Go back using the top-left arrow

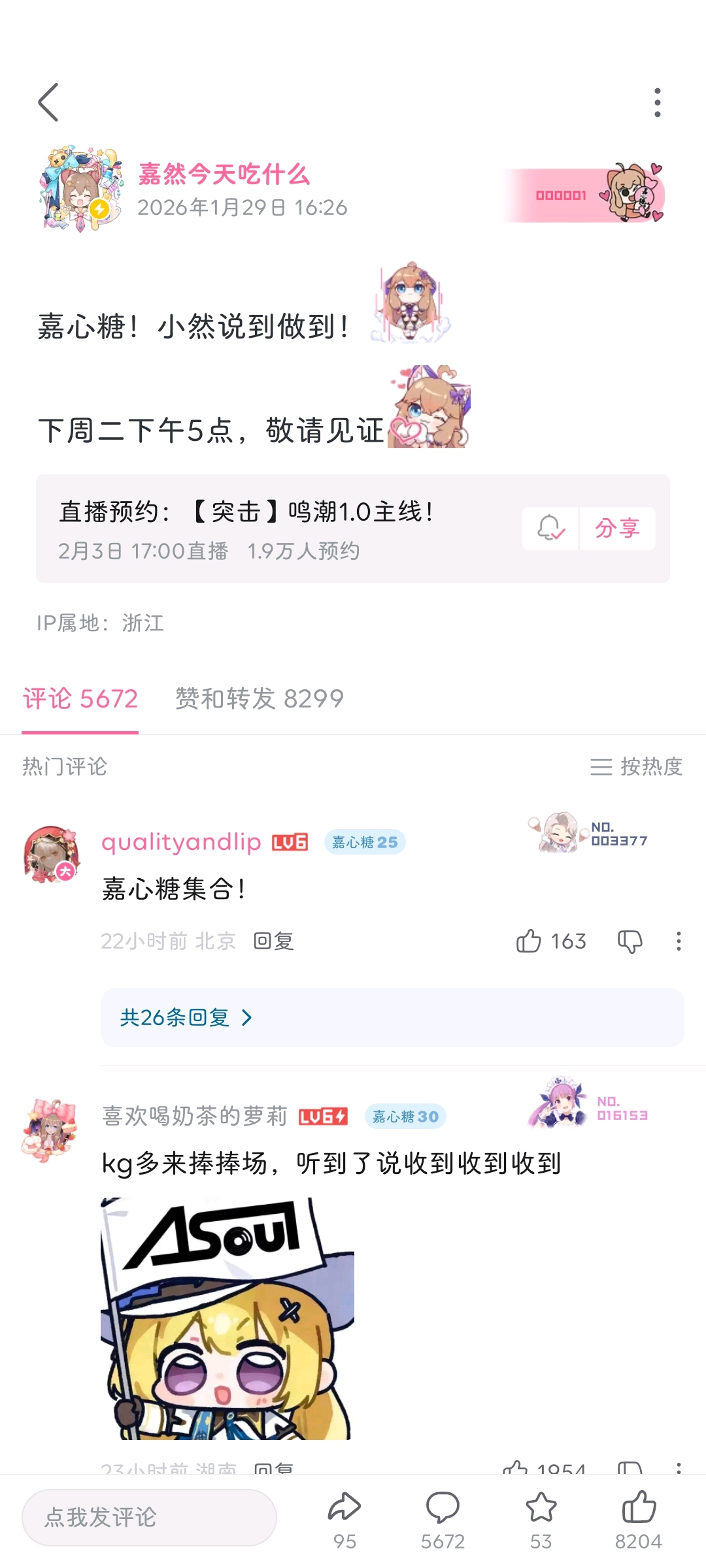48,103
